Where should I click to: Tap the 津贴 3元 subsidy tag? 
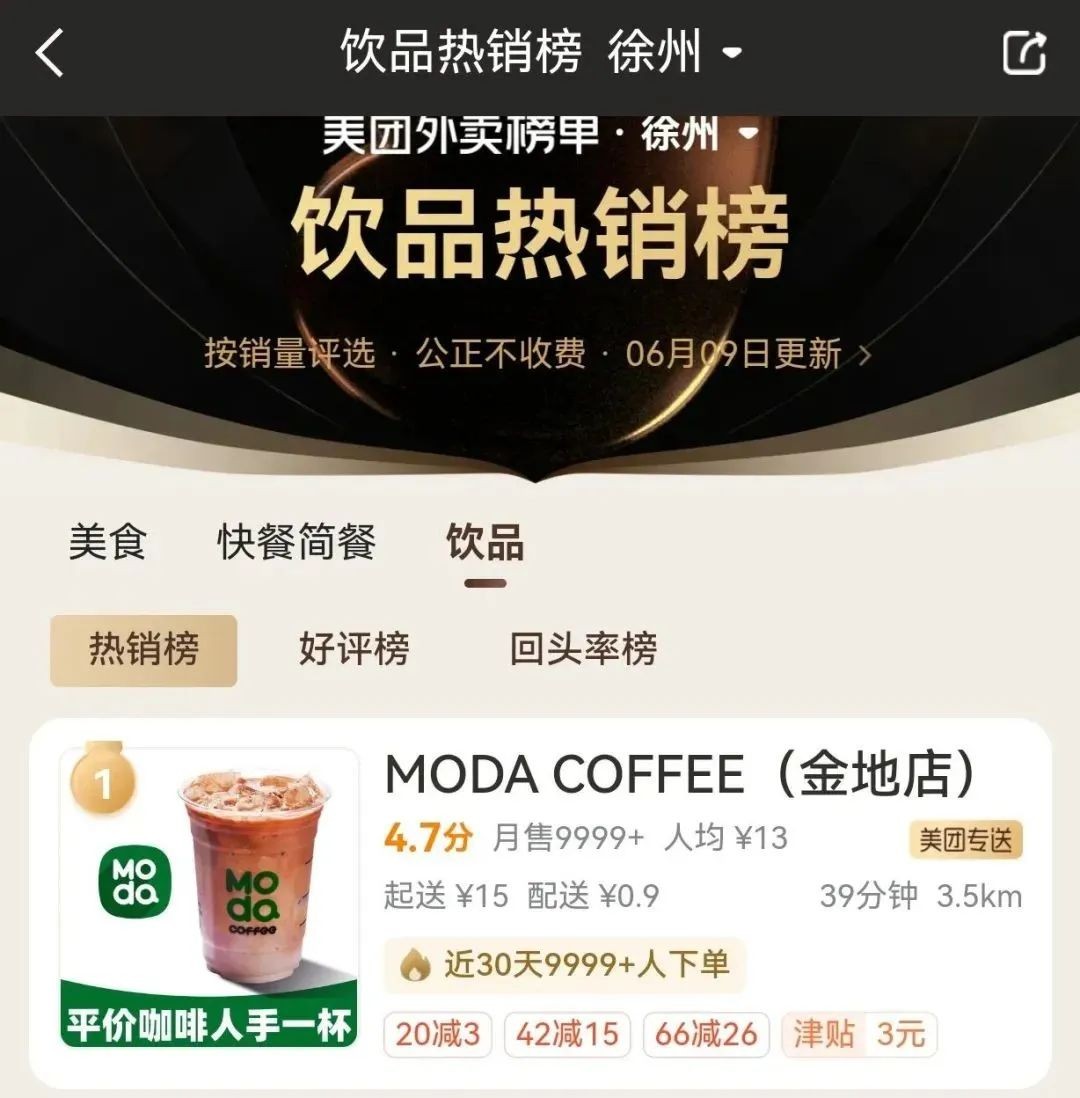pyautogui.click(x=858, y=1035)
